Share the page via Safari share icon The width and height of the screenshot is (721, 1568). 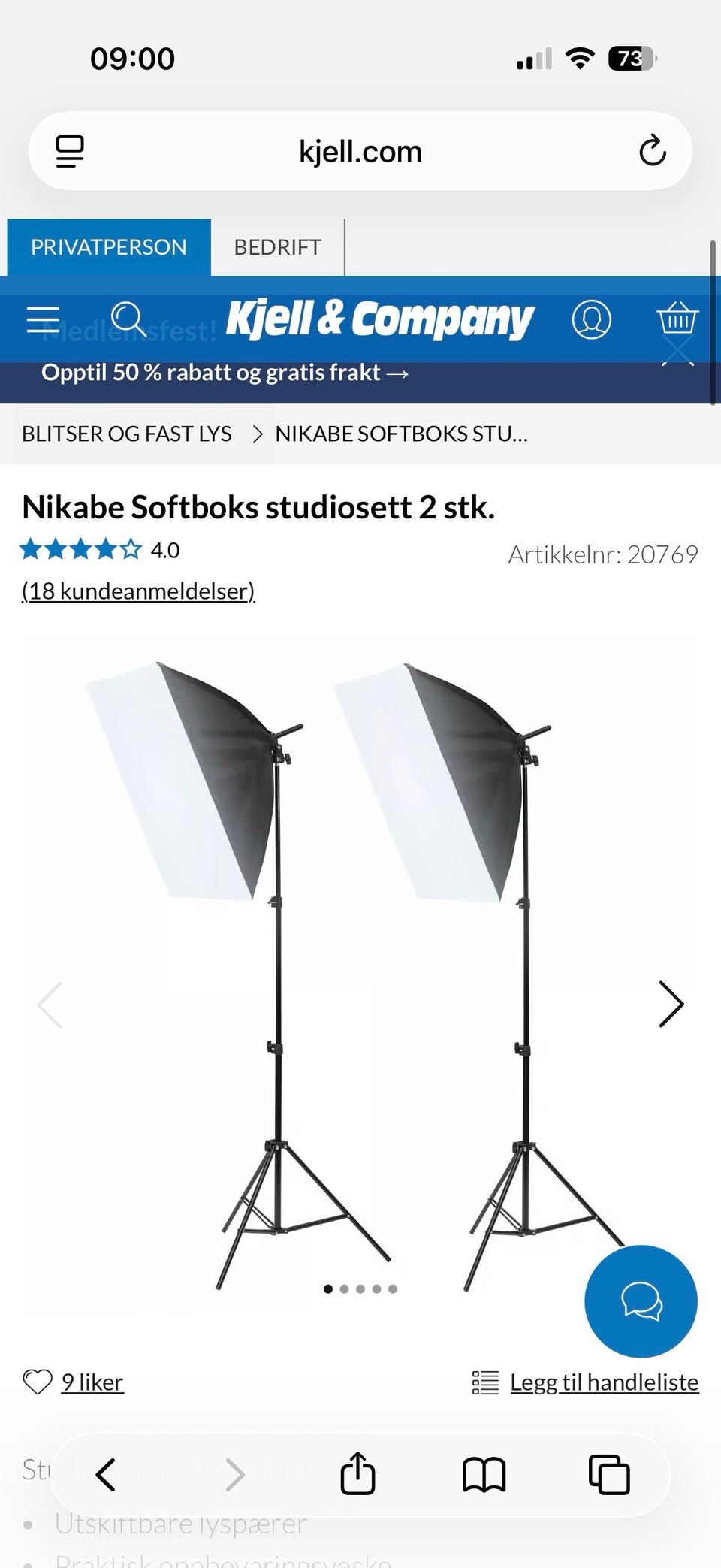(358, 1473)
